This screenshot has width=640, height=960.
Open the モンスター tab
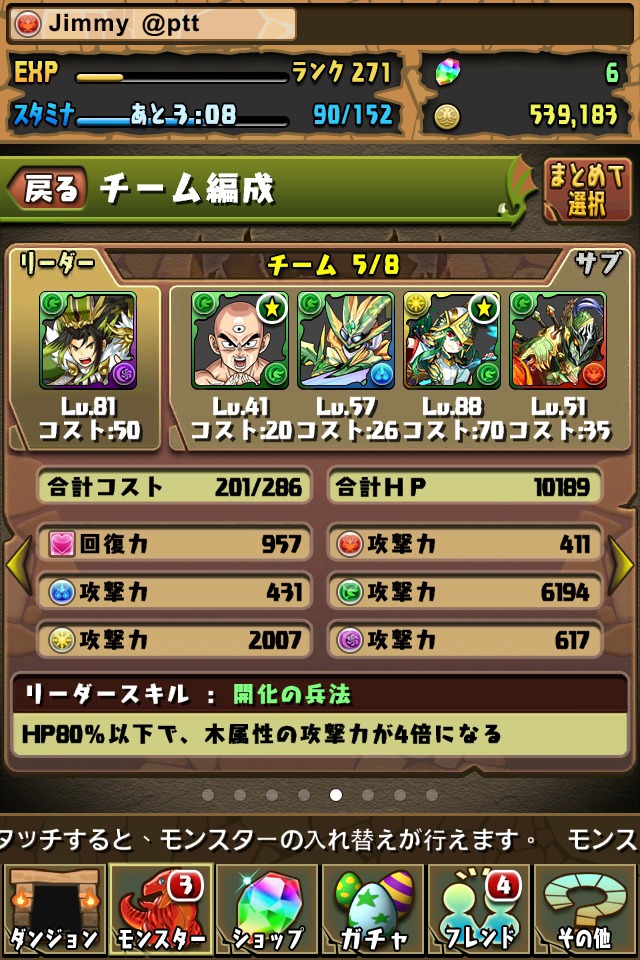[160, 910]
